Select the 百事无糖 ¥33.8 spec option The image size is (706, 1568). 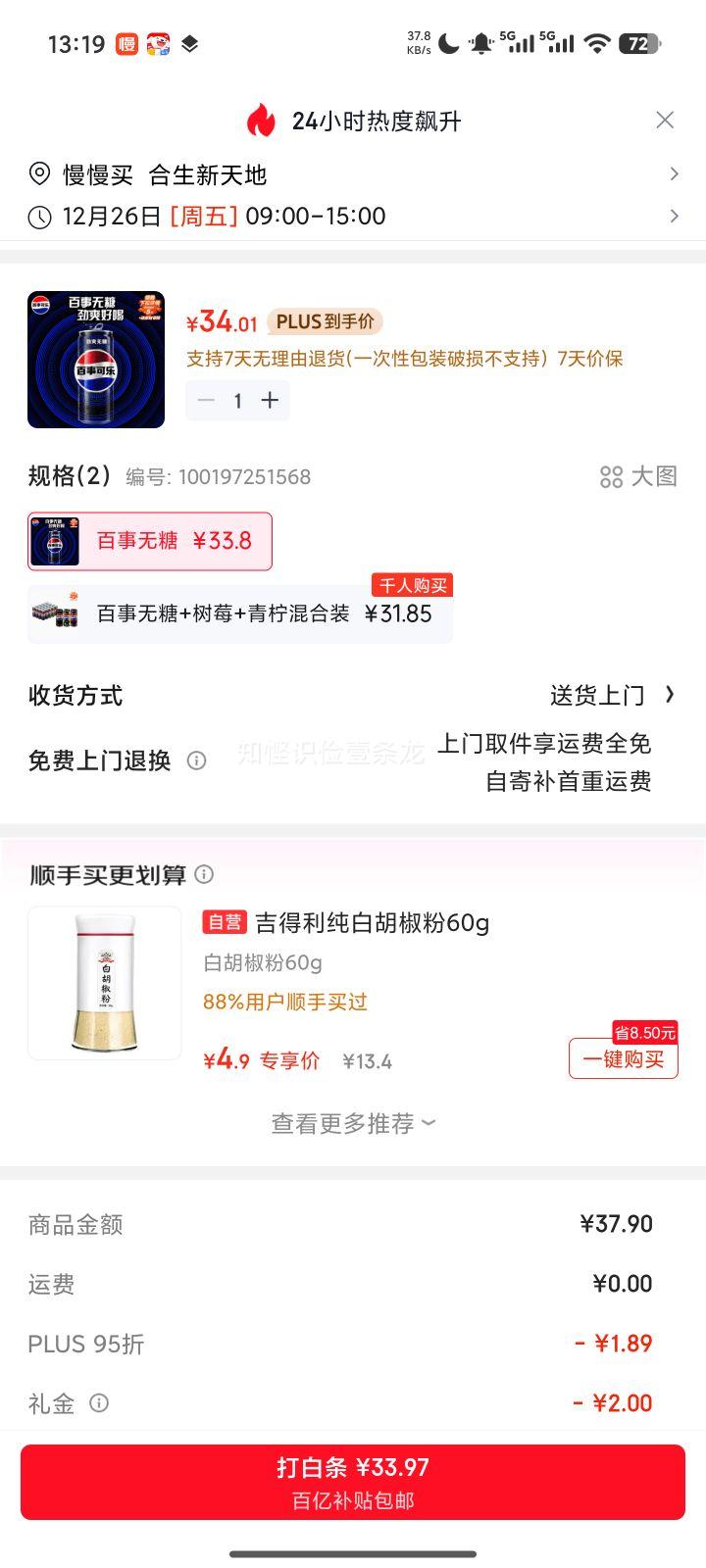[148, 541]
